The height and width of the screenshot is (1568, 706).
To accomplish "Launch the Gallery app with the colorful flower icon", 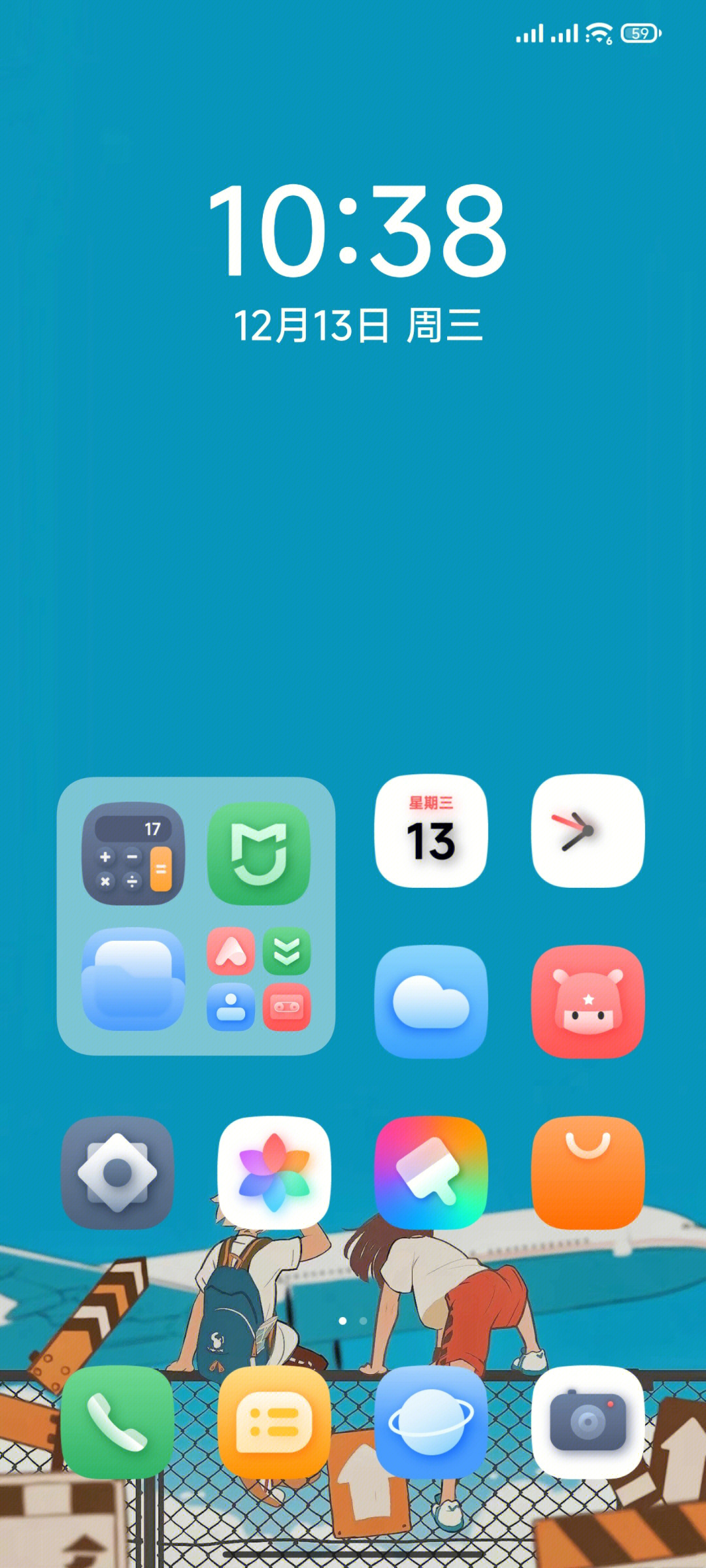I will (x=274, y=1173).
